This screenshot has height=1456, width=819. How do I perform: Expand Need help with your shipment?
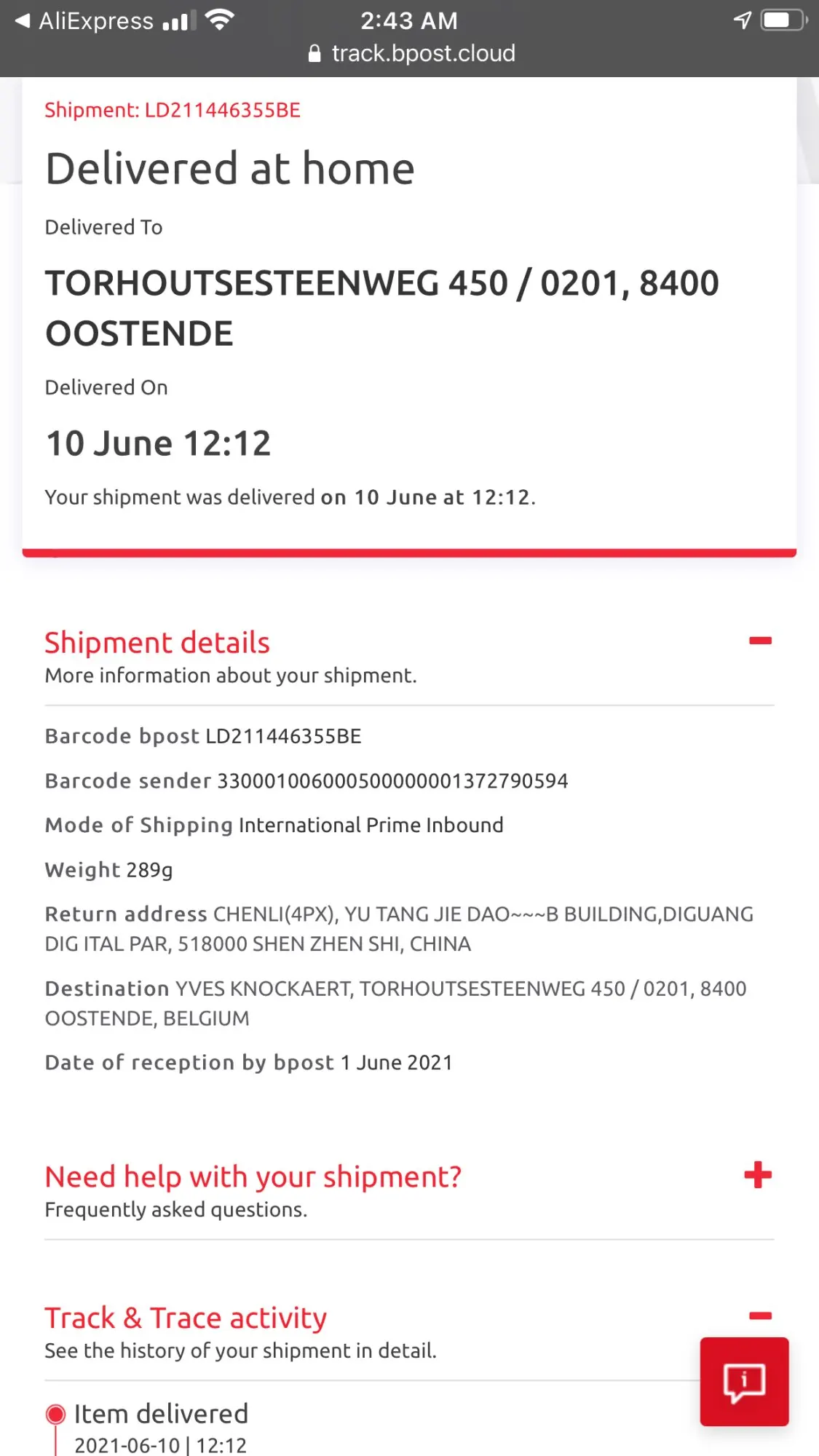click(758, 1175)
